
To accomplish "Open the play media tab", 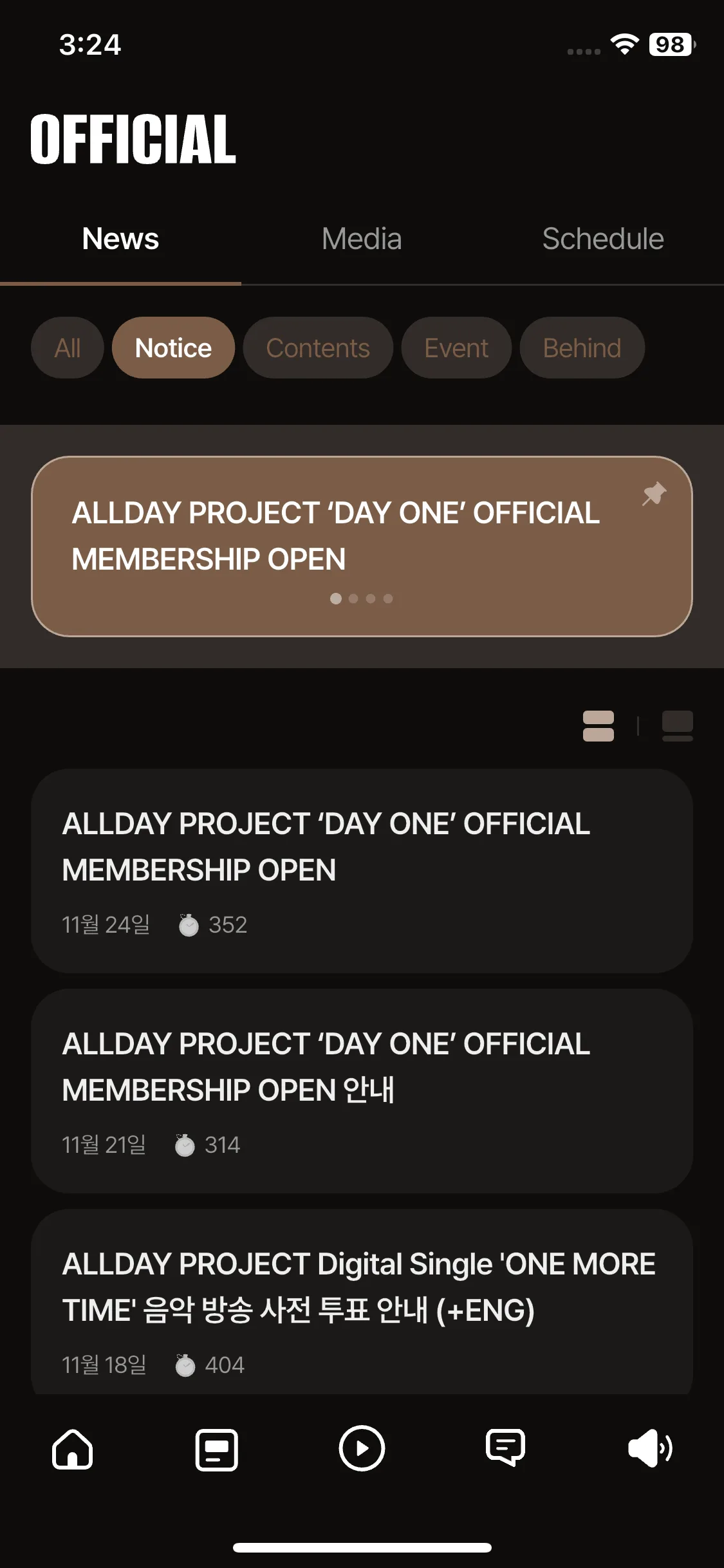I will point(362,1450).
